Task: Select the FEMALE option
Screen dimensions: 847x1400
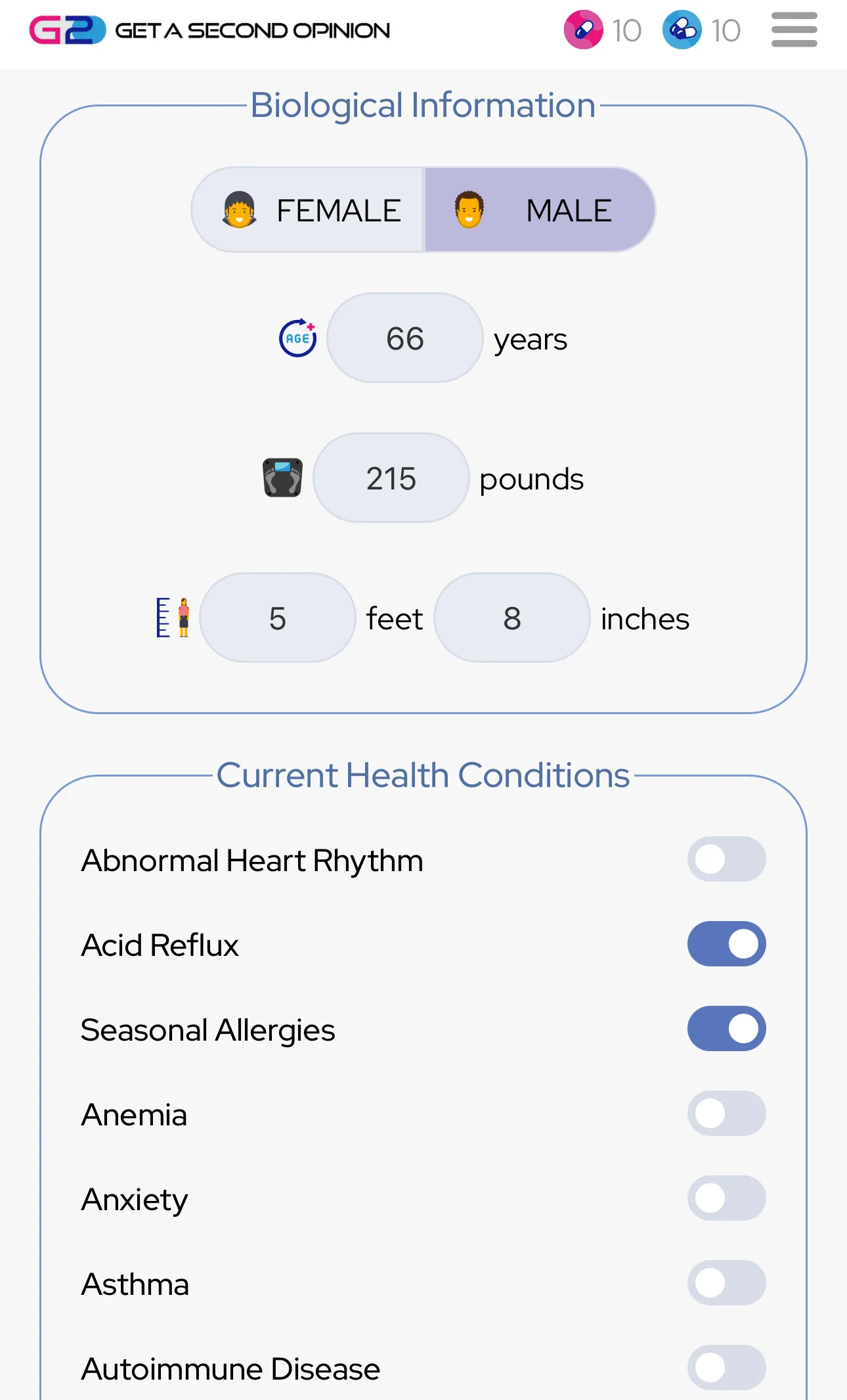Action: coord(308,210)
